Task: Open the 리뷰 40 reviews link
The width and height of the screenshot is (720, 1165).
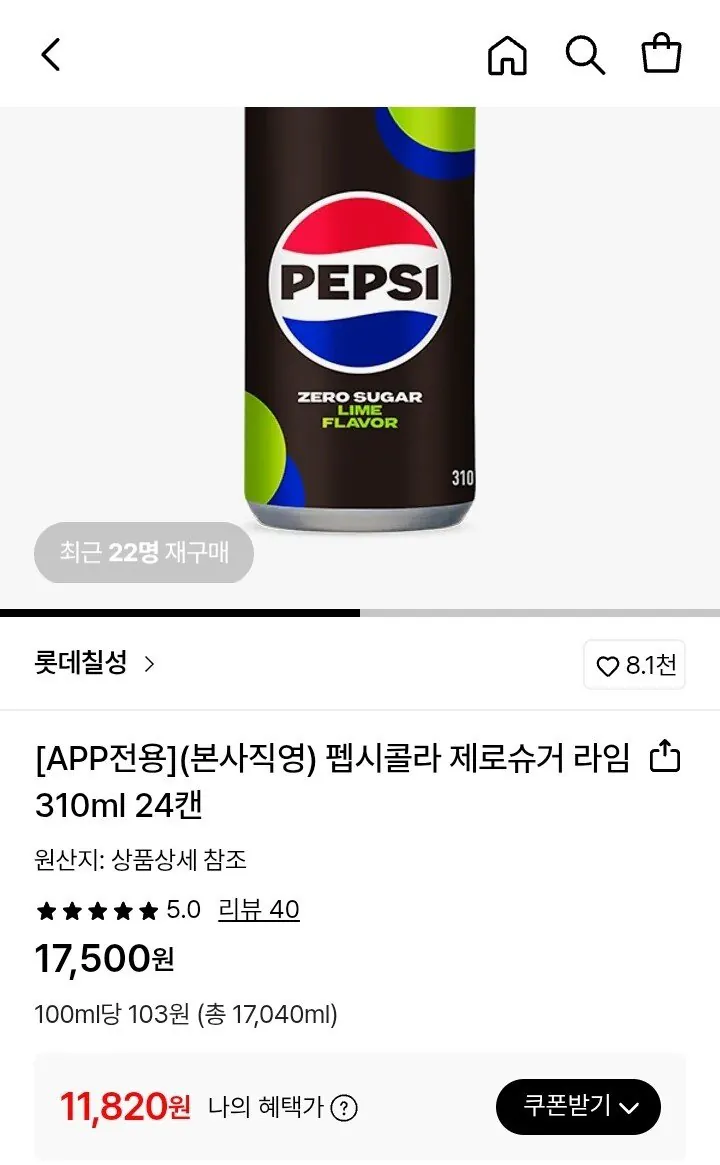Action: [258, 909]
